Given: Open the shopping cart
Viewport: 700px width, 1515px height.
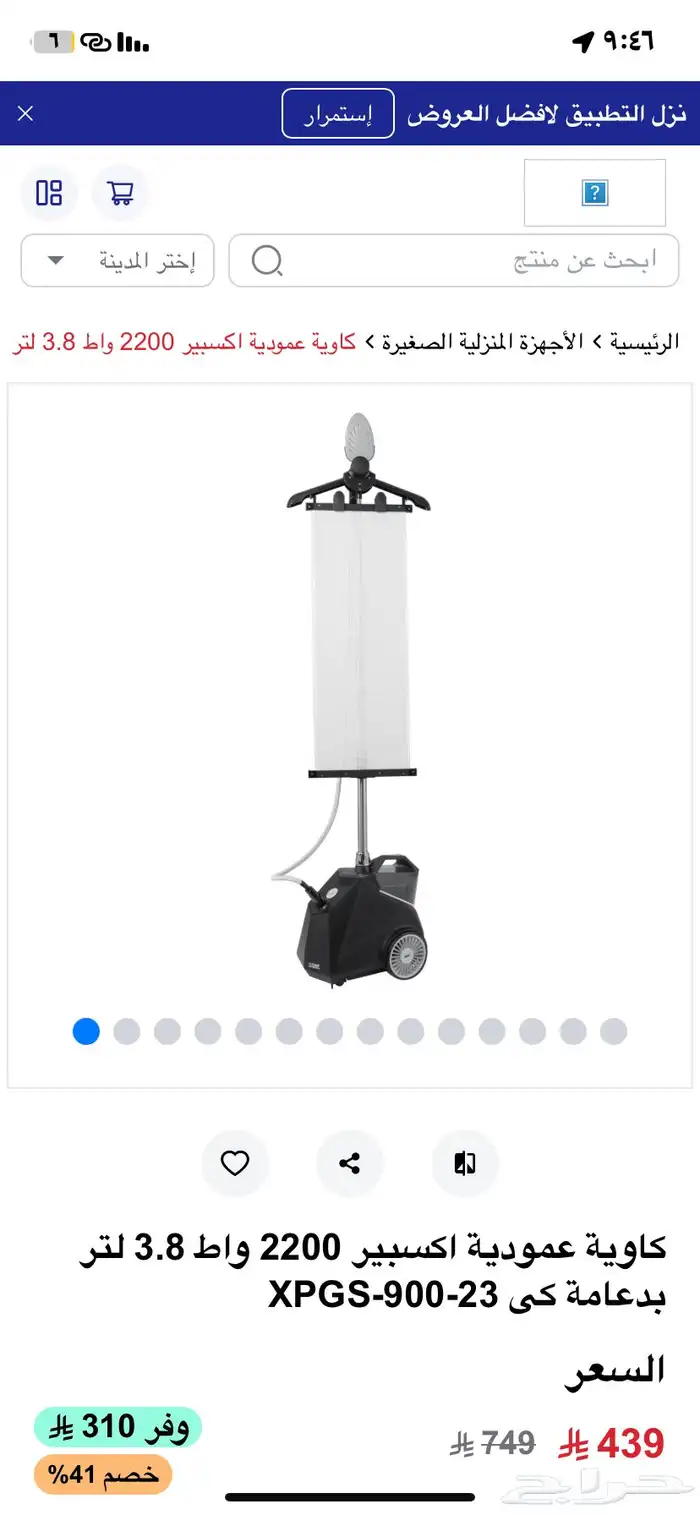Looking at the screenshot, I should [121, 193].
